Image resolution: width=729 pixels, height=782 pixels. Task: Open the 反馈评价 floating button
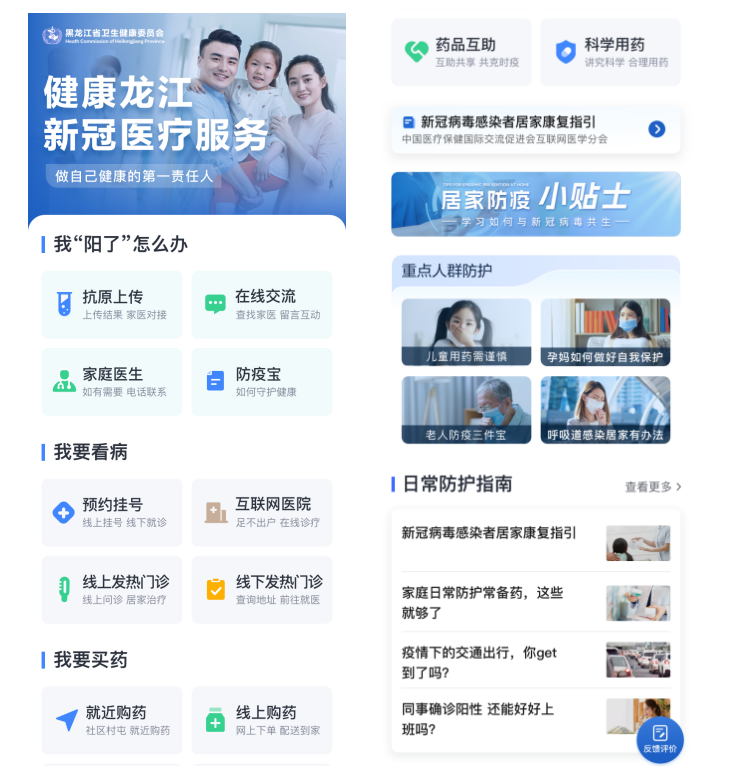[x=659, y=740]
